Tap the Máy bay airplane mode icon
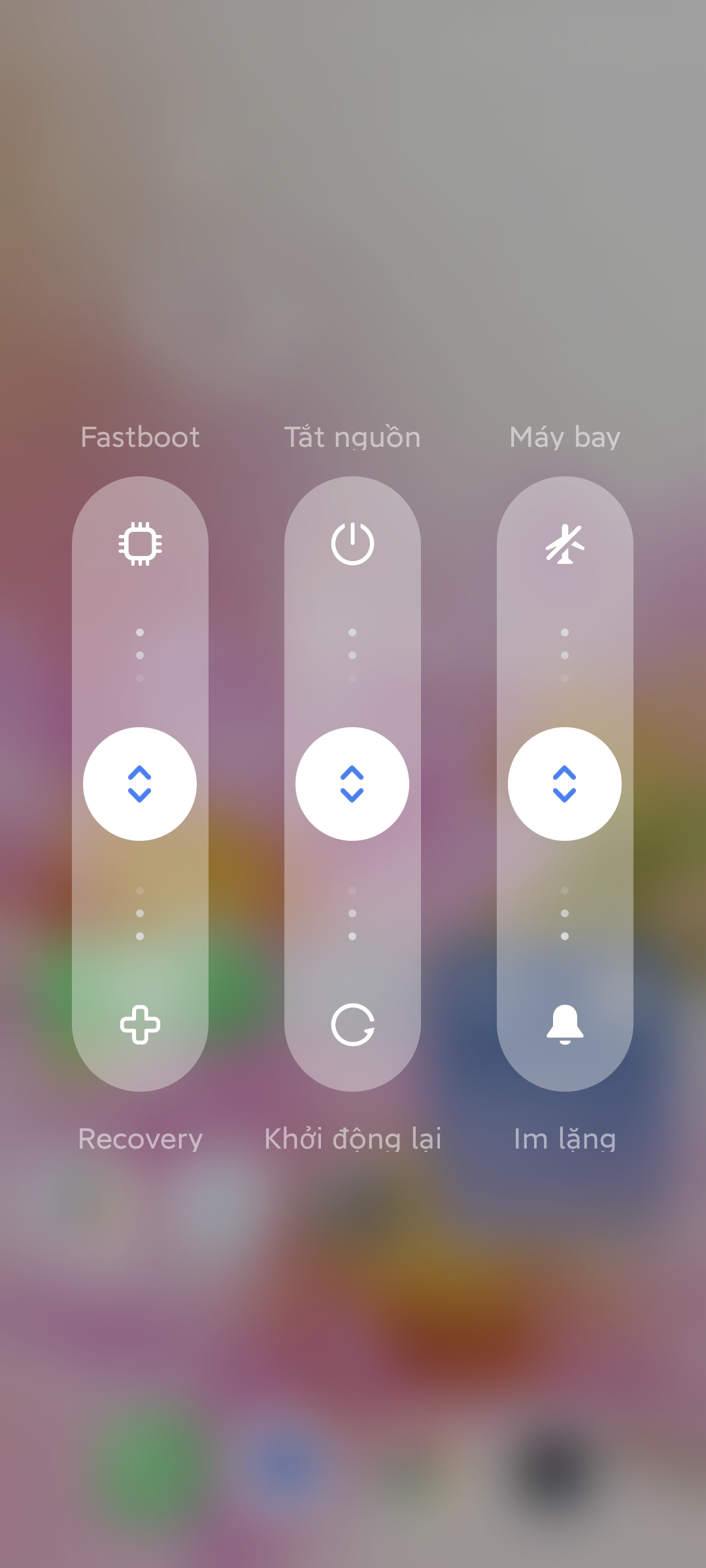Viewport: 706px width, 1568px height. point(565,544)
